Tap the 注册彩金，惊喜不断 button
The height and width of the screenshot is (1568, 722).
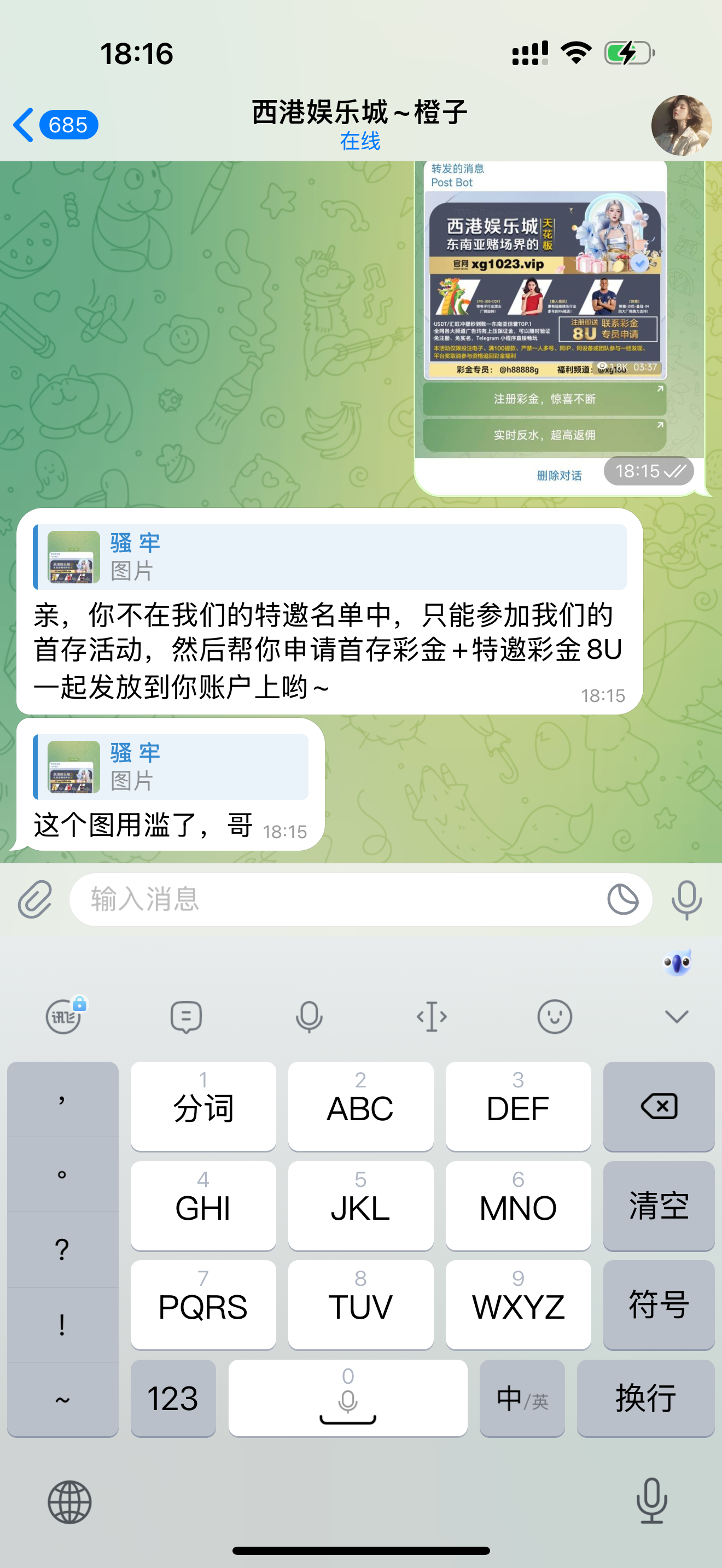[x=544, y=399]
